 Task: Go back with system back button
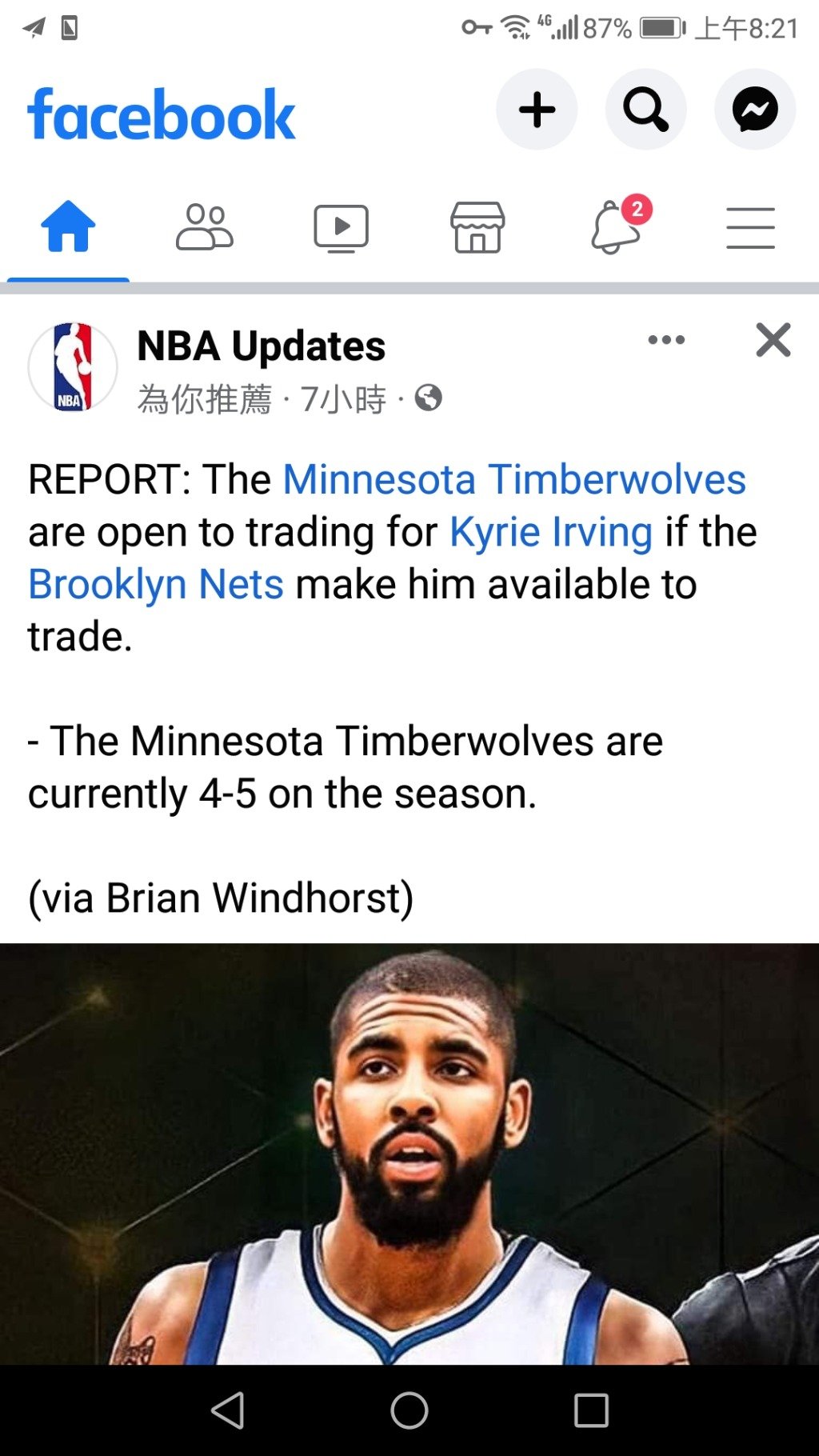click(x=228, y=1410)
